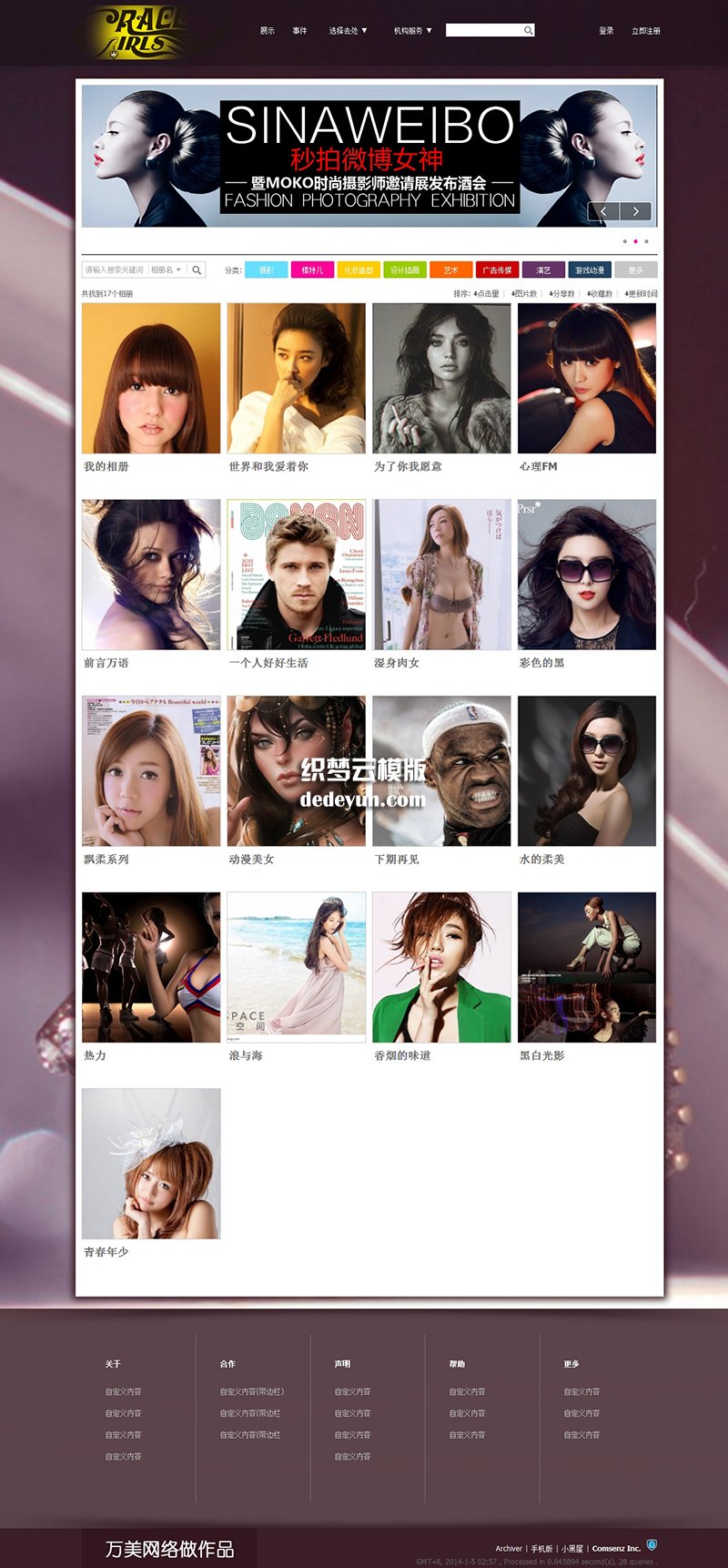Expand the 机构服务 dropdown menu

[412, 31]
